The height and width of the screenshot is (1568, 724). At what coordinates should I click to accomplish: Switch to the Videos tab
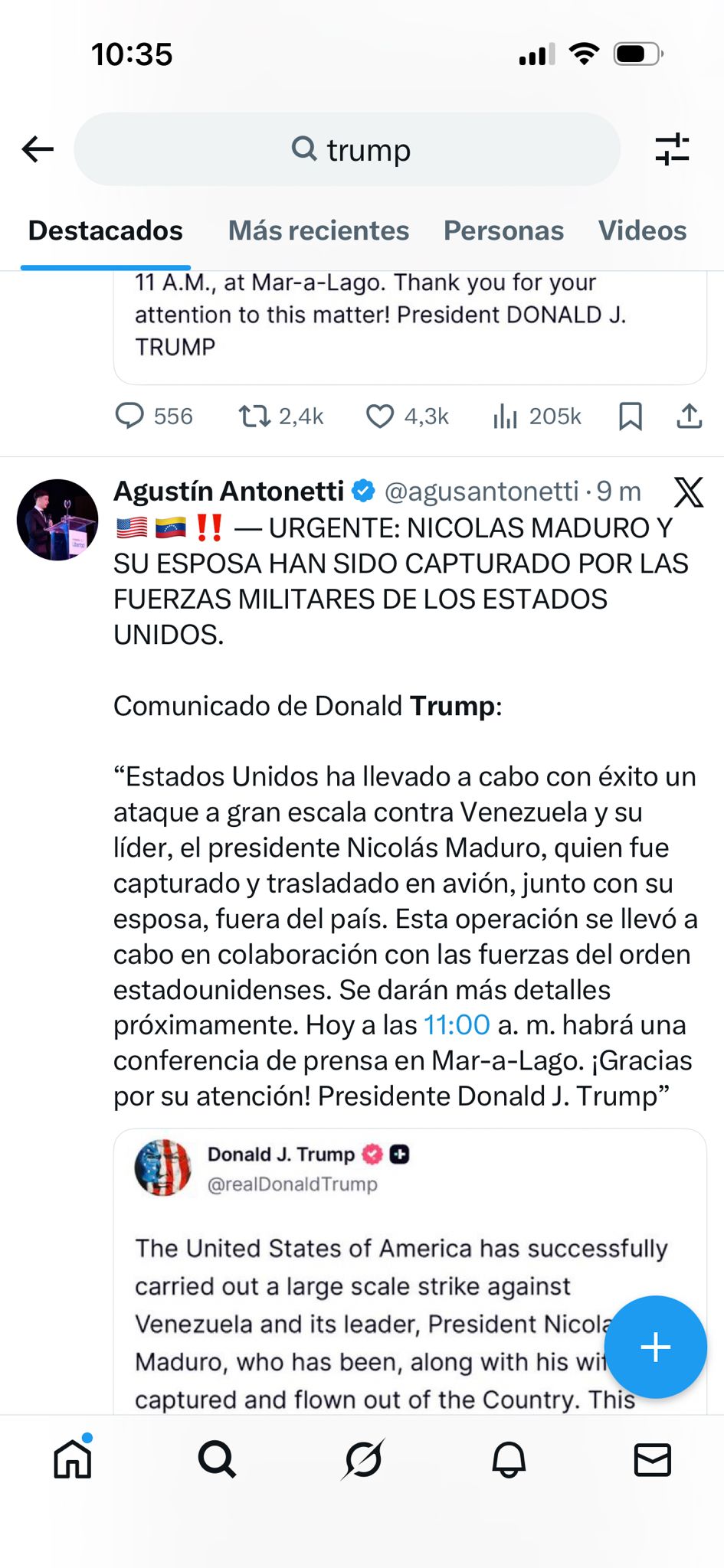tap(642, 230)
